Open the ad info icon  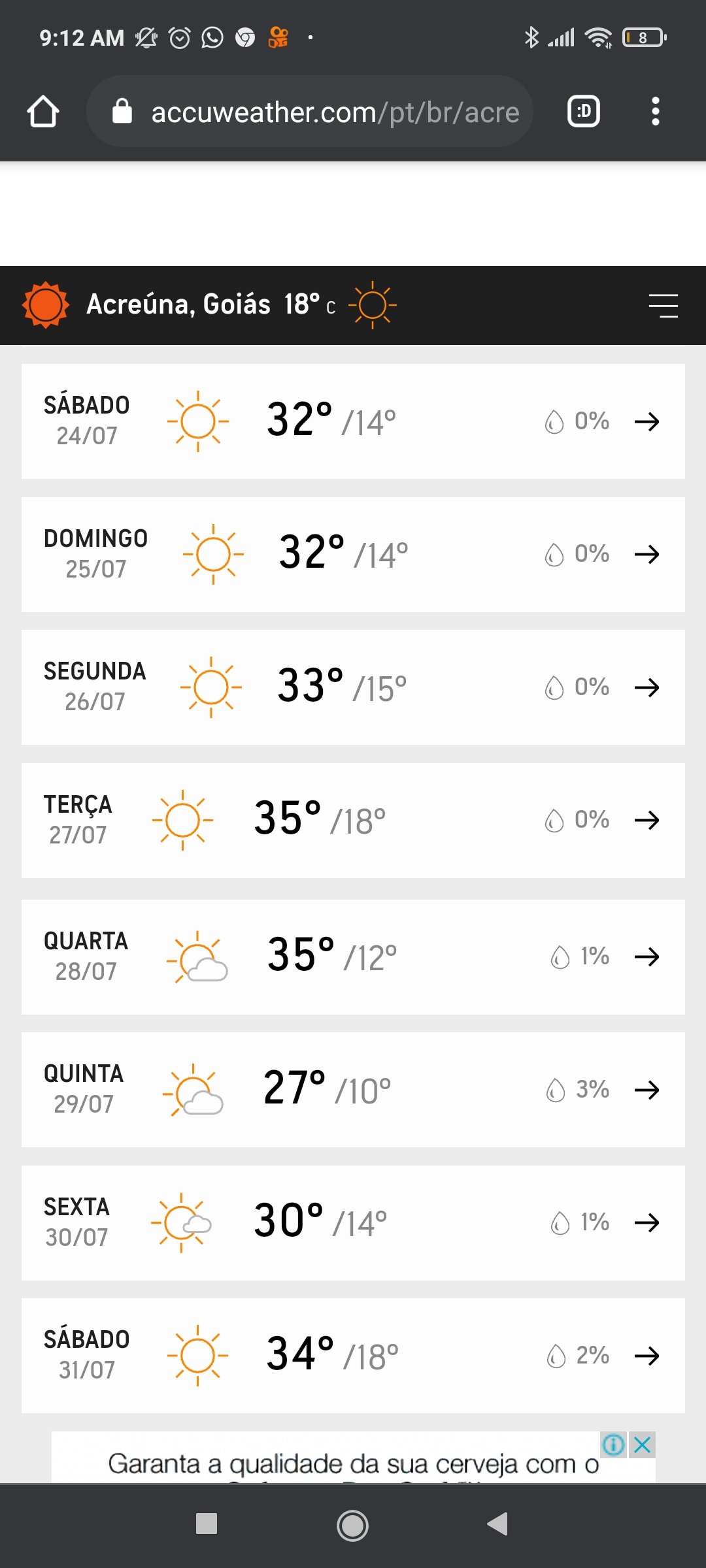point(614,1445)
